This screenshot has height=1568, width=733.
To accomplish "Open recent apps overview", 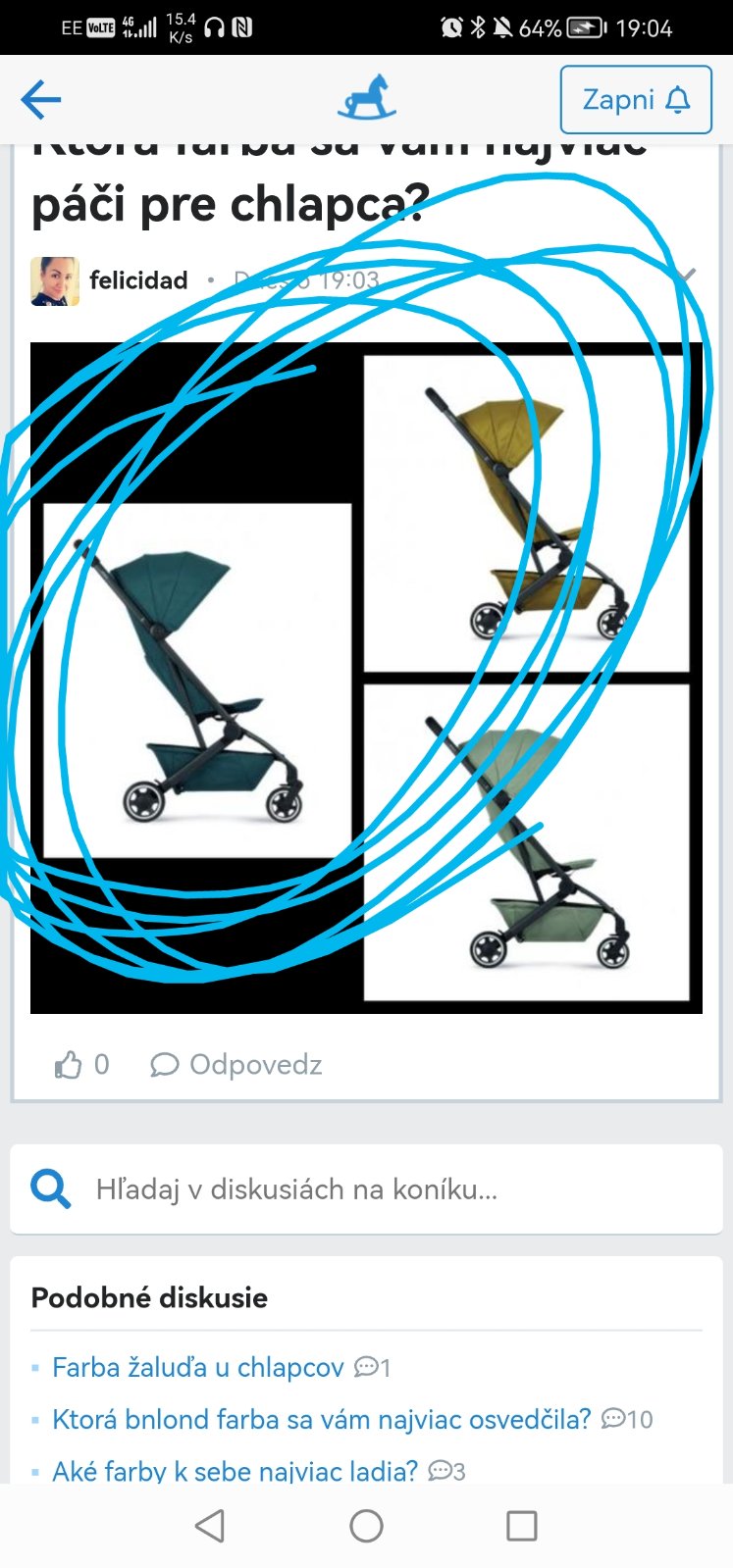I will 521,1526.
